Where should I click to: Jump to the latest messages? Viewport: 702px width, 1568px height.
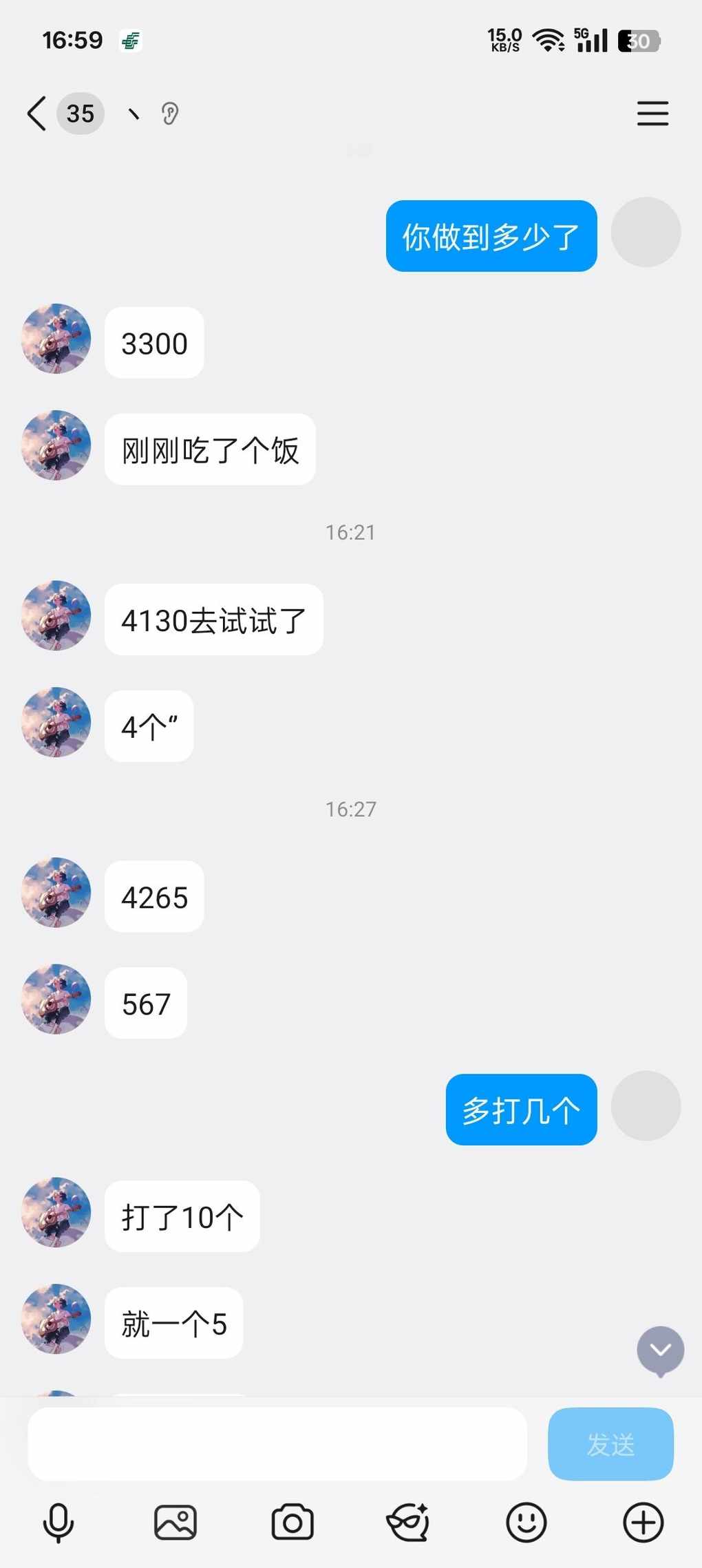(x=660, y=1350)
